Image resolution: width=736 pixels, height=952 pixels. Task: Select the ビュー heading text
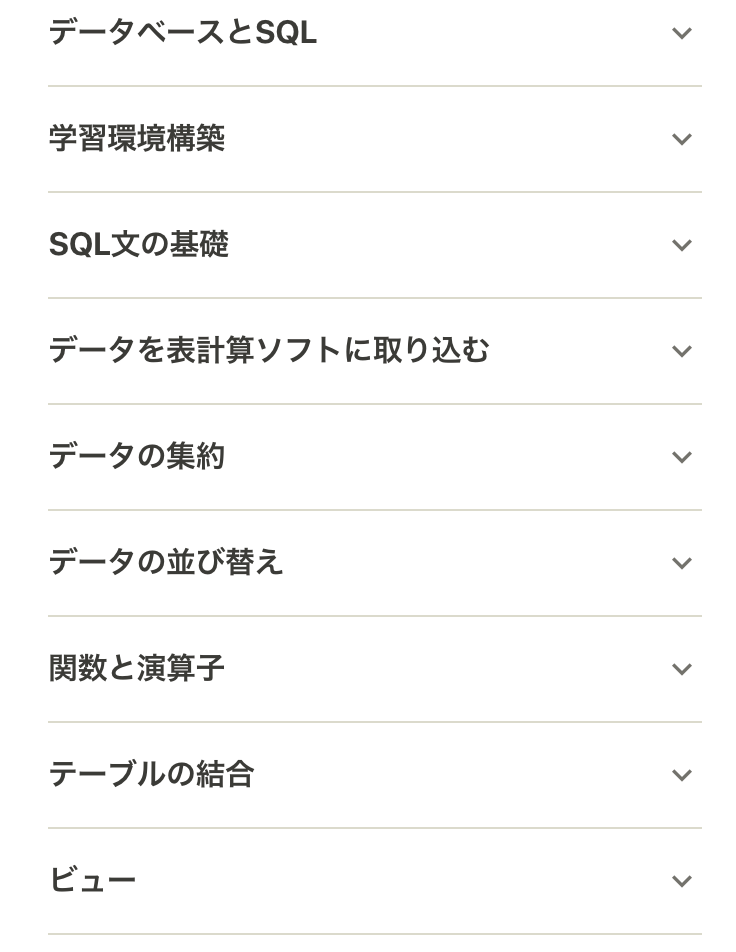pos(92,881)
